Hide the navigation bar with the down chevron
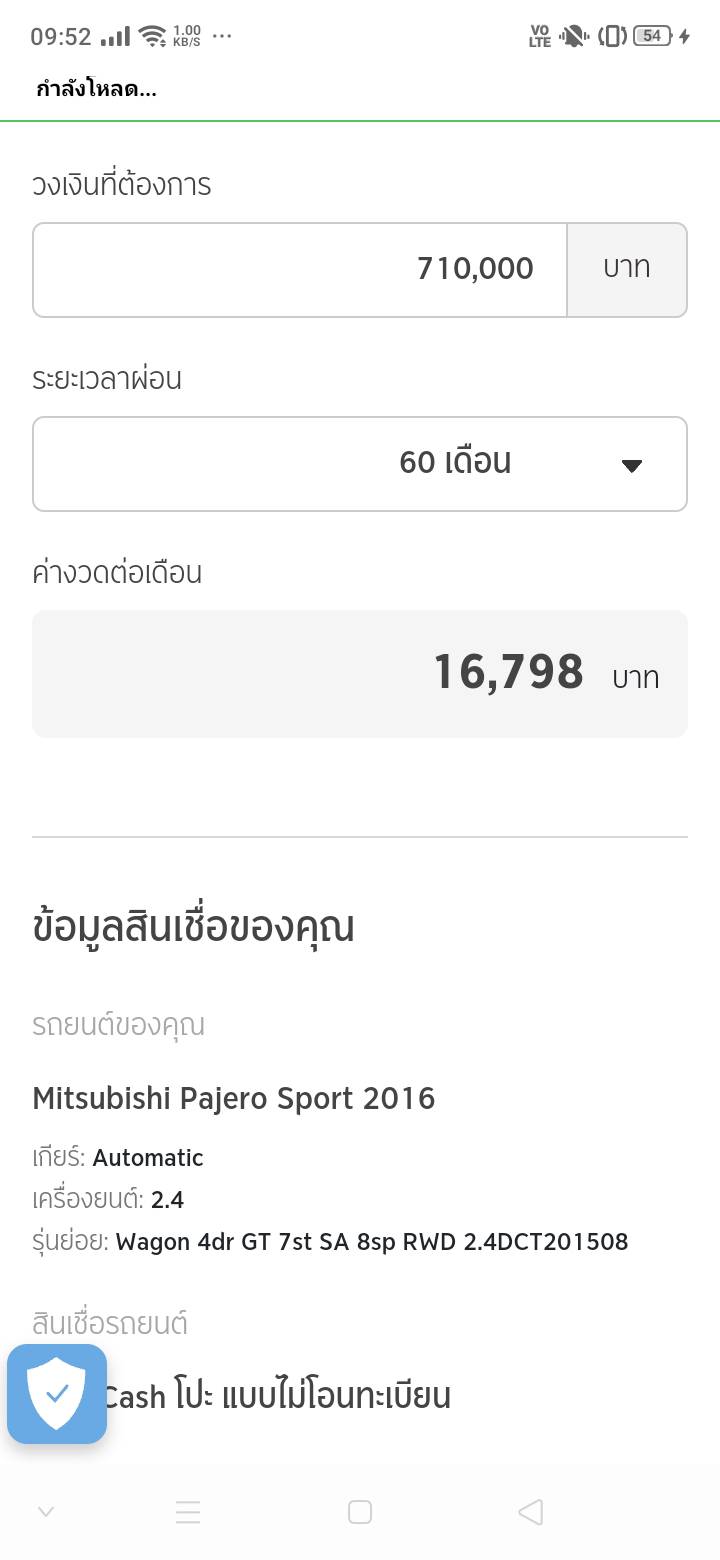 pyautogui.click(x=45, y=1512)
